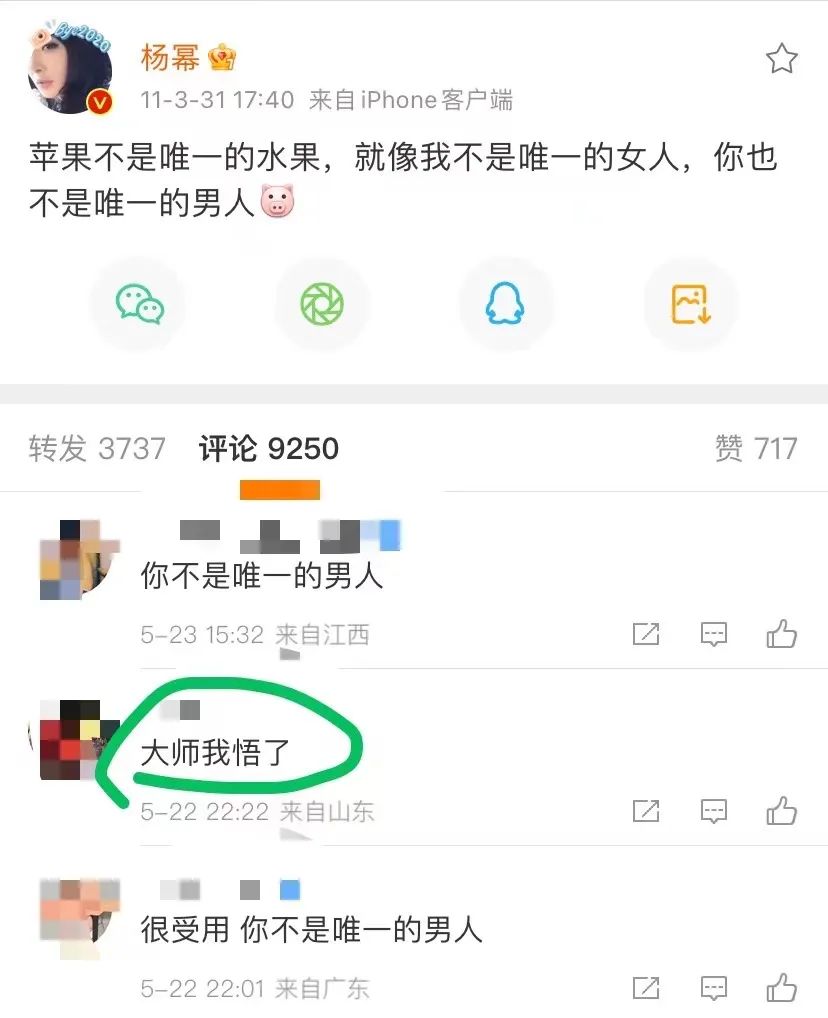This screenshot has height=1018, width=828.
Task: Open 杨幂's username link
Action: (x=171, y=58)
